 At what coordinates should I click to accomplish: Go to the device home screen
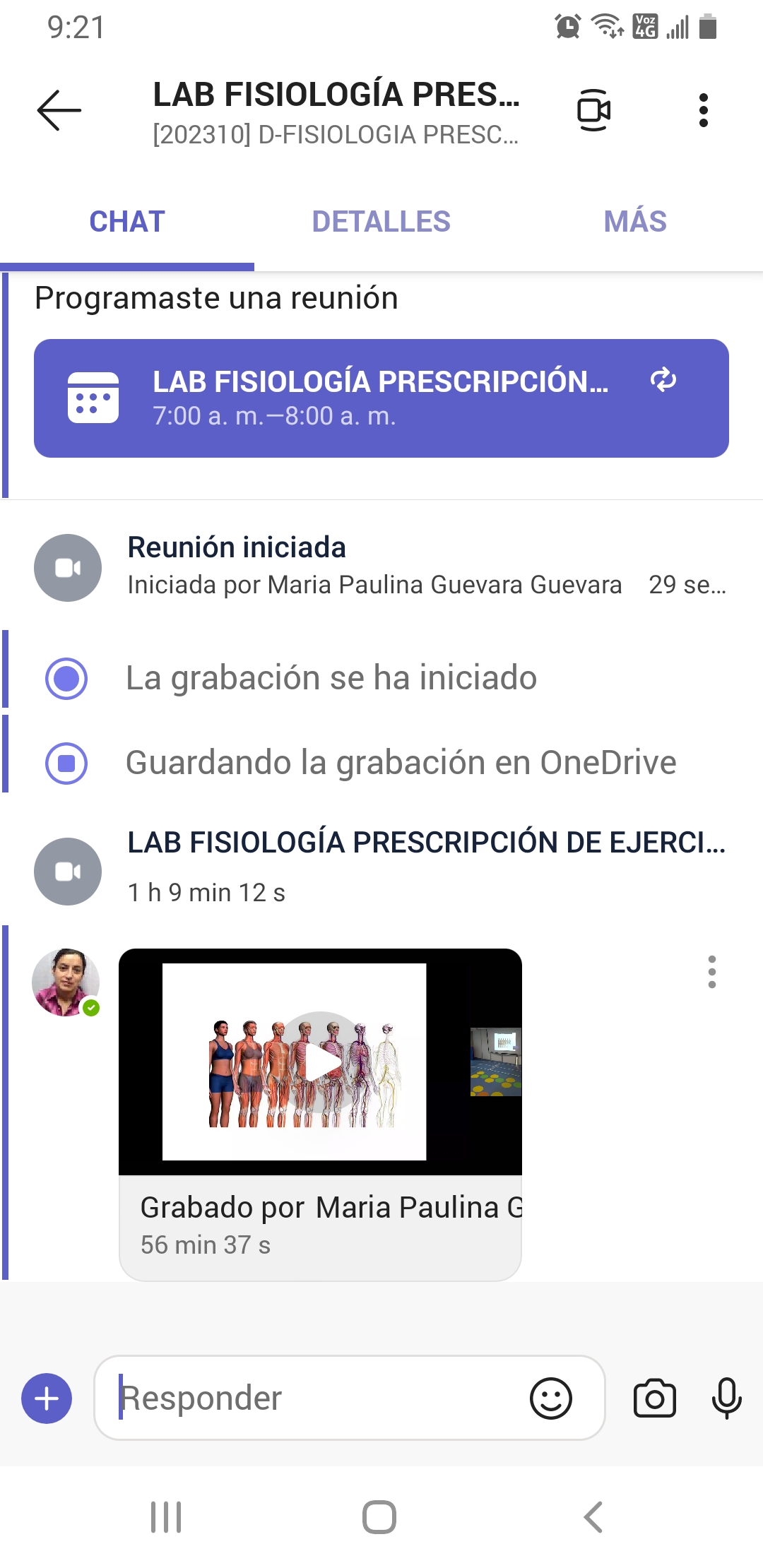[x=379, y=1517]
